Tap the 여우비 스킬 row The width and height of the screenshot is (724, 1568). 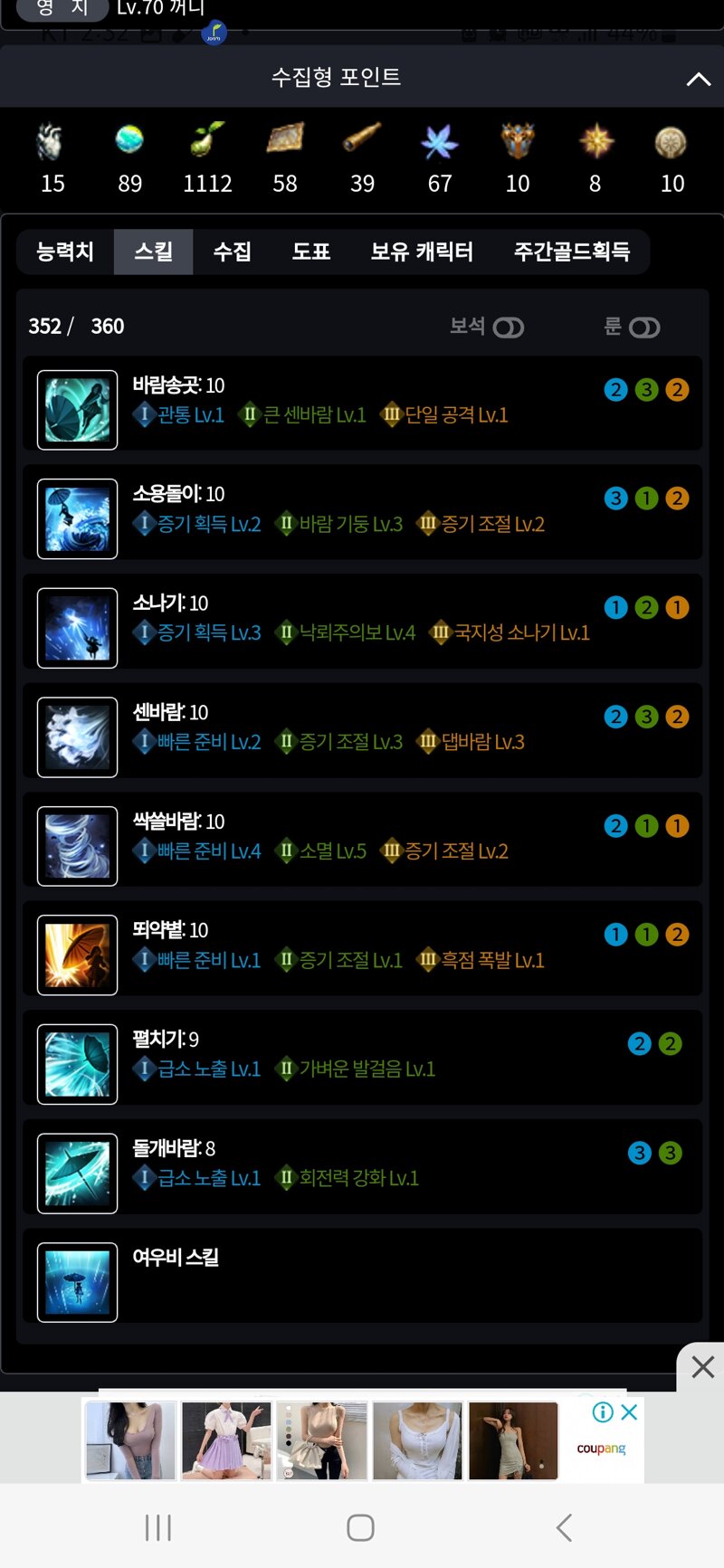coord(362,1276)
